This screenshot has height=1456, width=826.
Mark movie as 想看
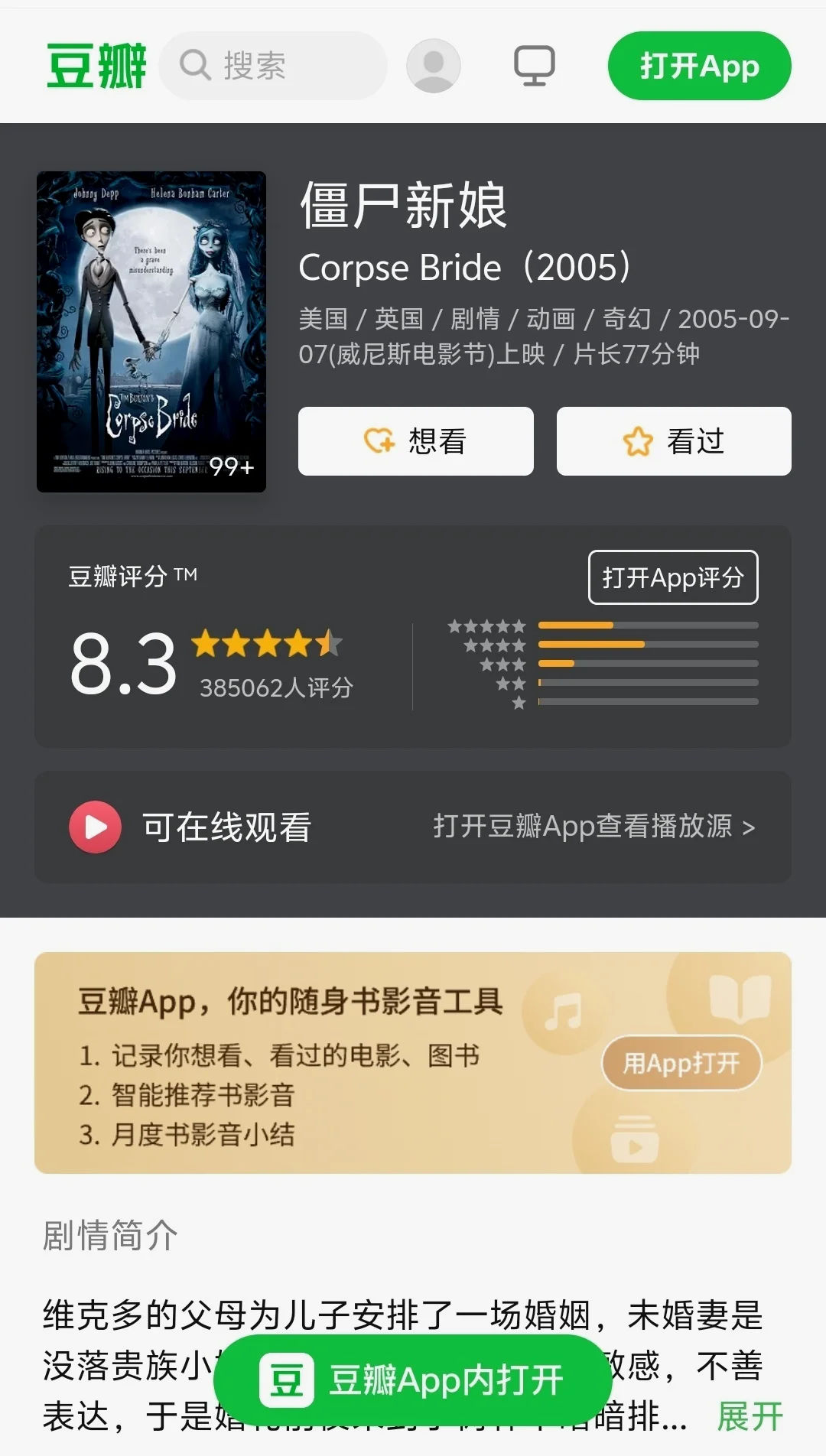[415, 441]
